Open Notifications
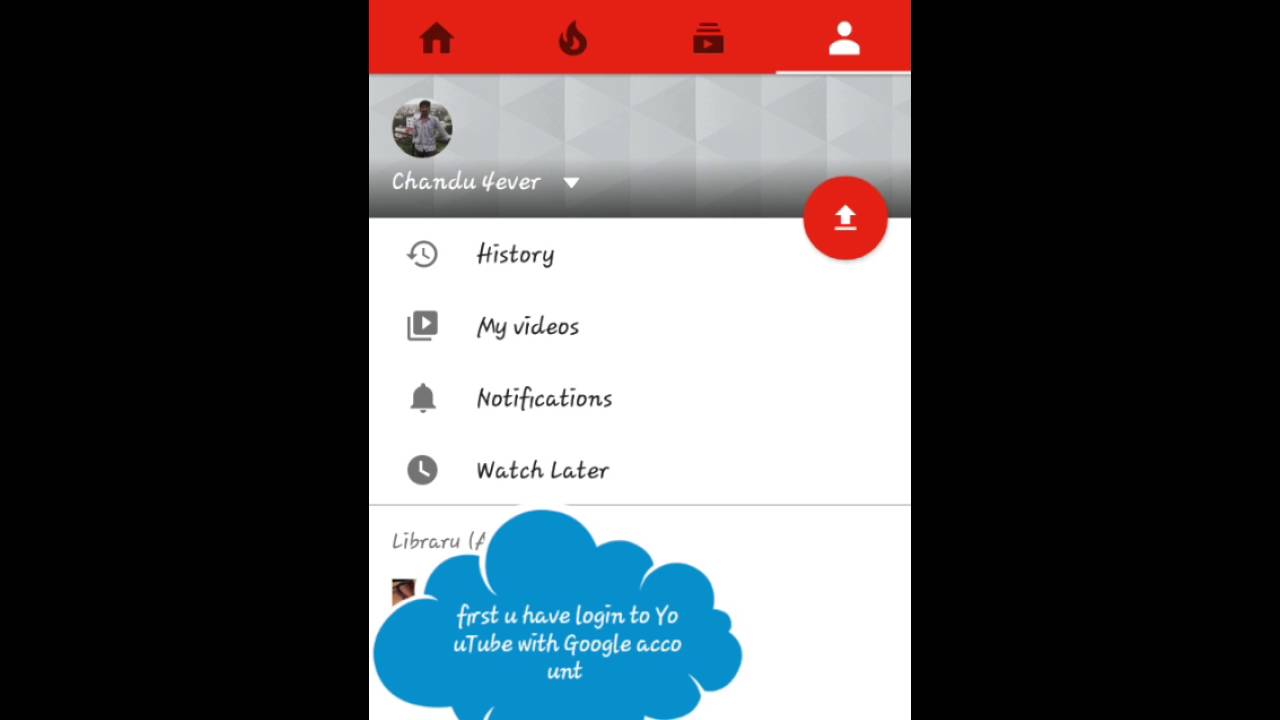This screenshot has width=1280, height=720. [543, 398]
